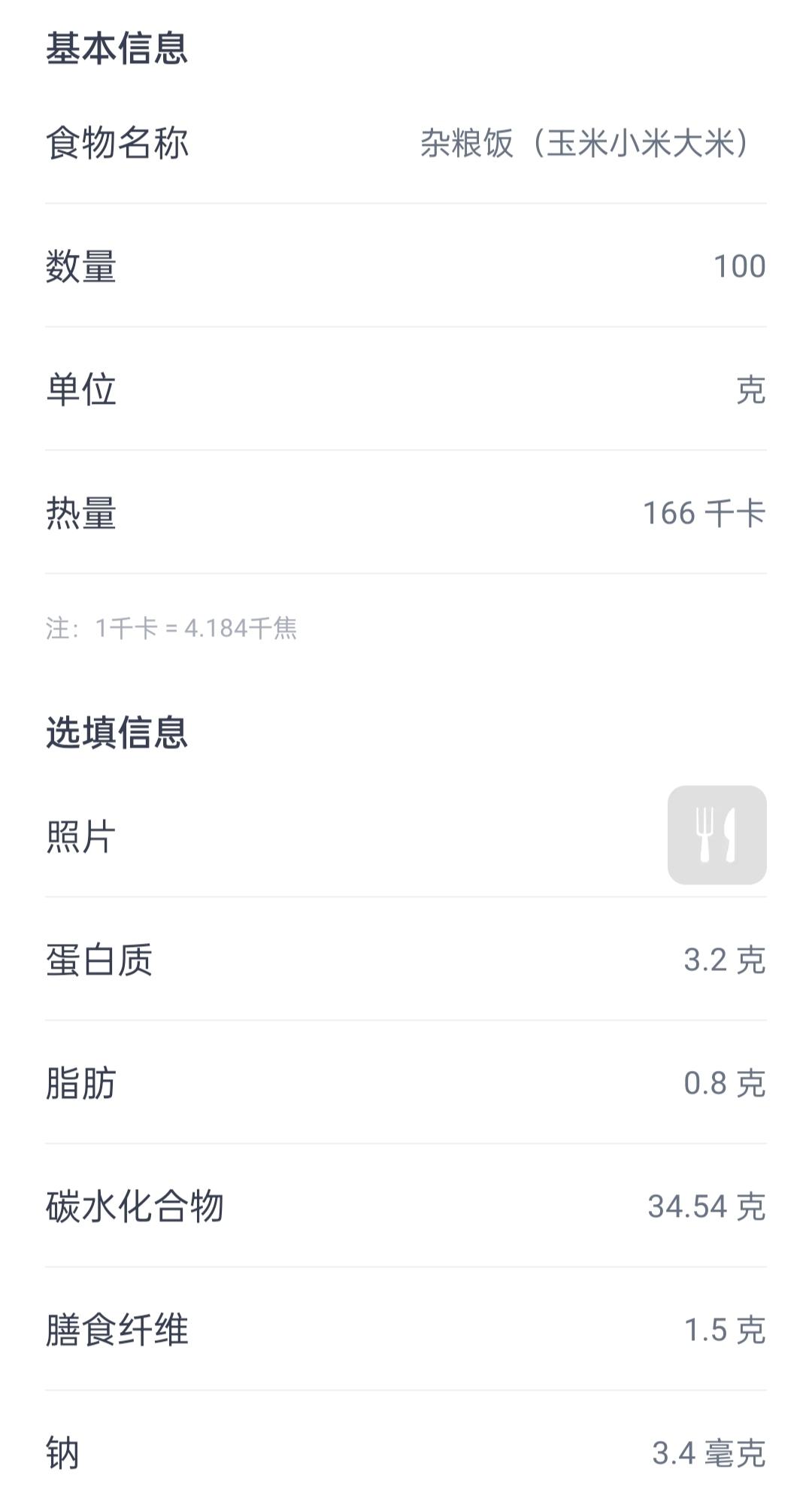Edit the 膳食纤维 amount
The height and width of the screenshot is (1505, 812).
pos(723,1330)
